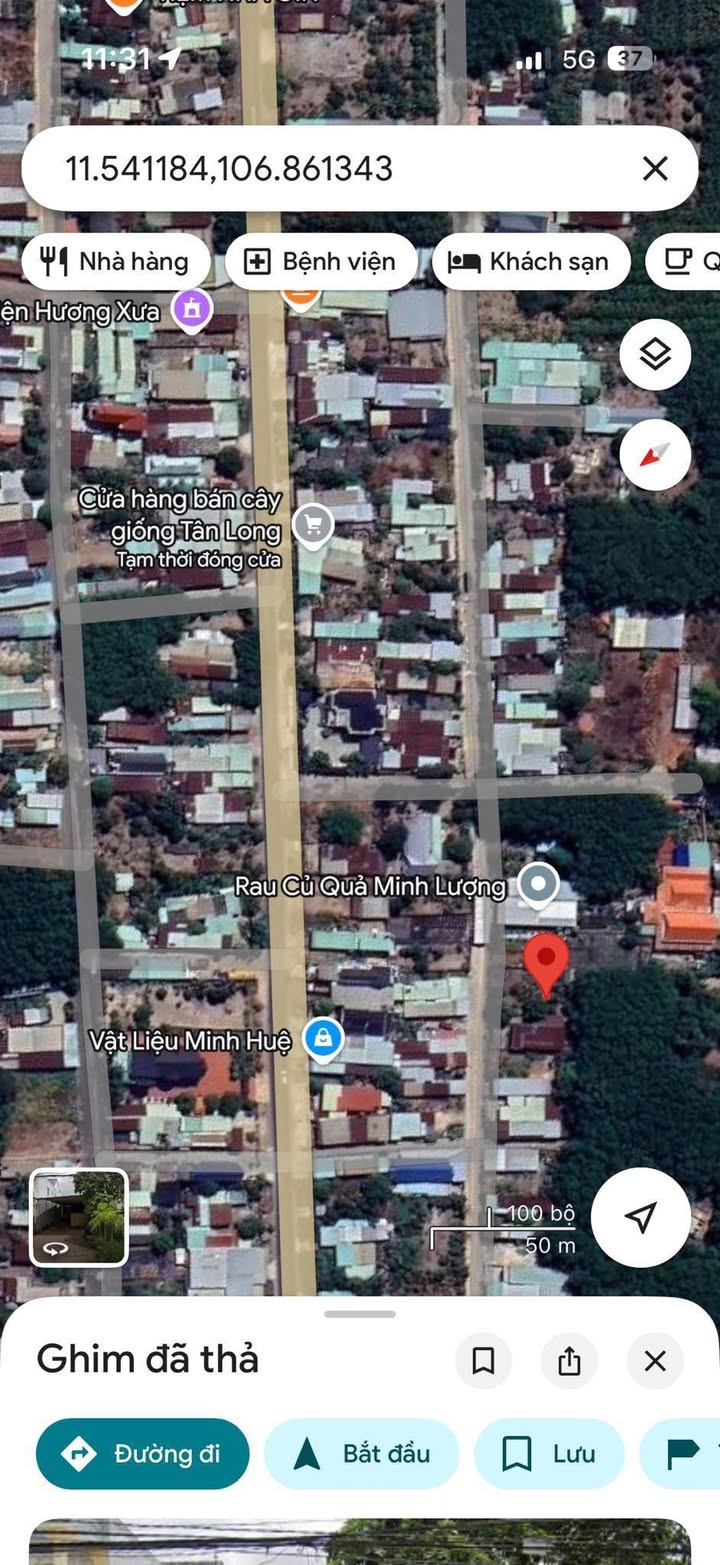Open Rau Củ Quả Minh Lượng marker
The image size is (720, 1565).
(540, 884)
